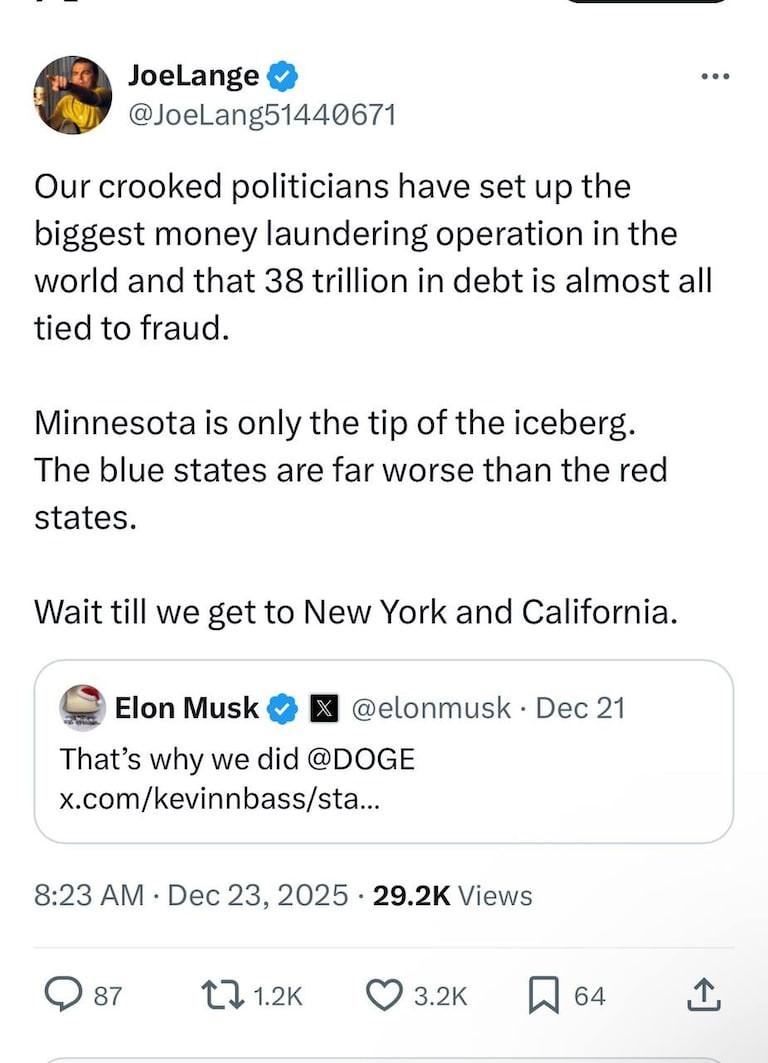
Task: Bookmark this post
Action: (544, 995)
